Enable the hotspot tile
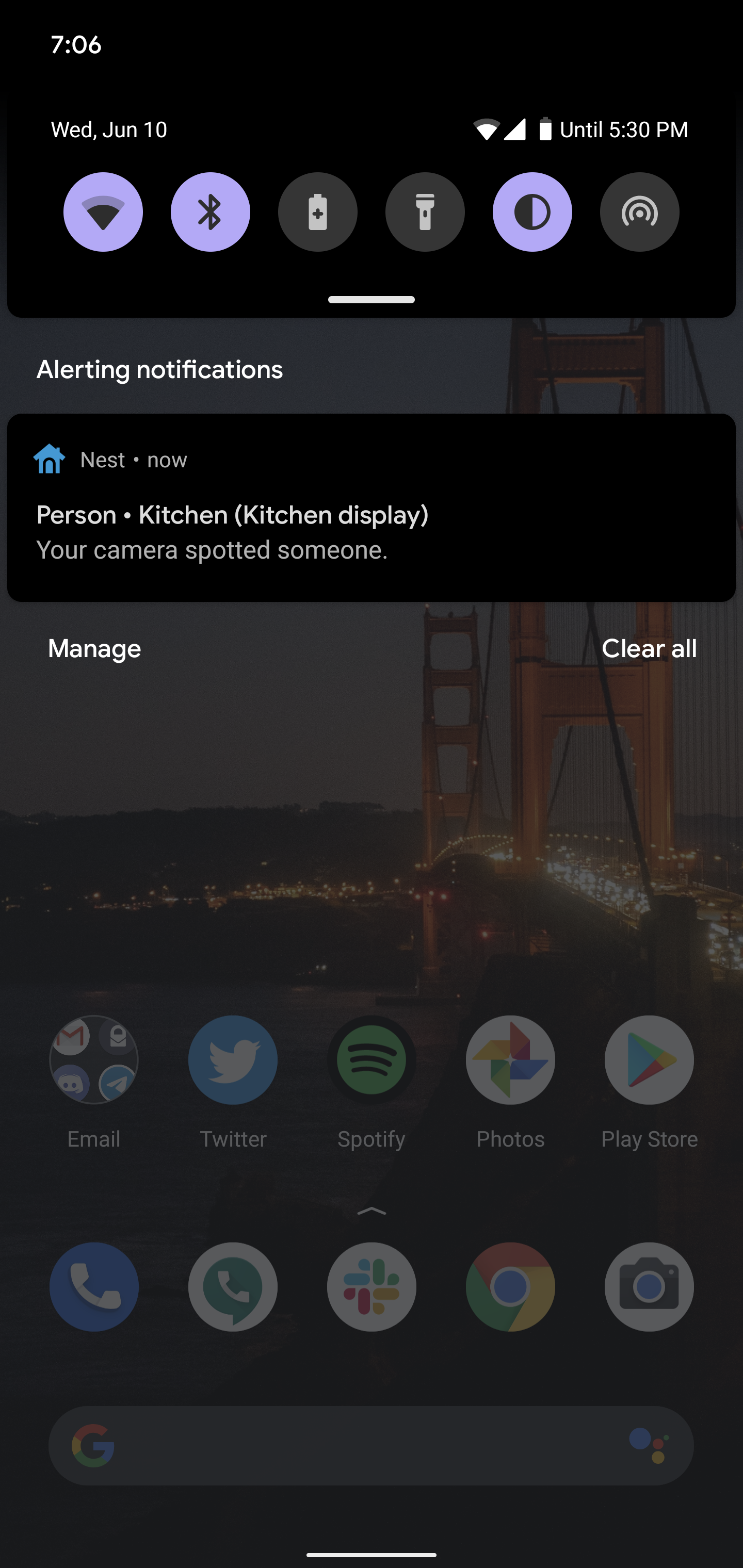This screenshot has width=743, height=1568. click(639, 212)
